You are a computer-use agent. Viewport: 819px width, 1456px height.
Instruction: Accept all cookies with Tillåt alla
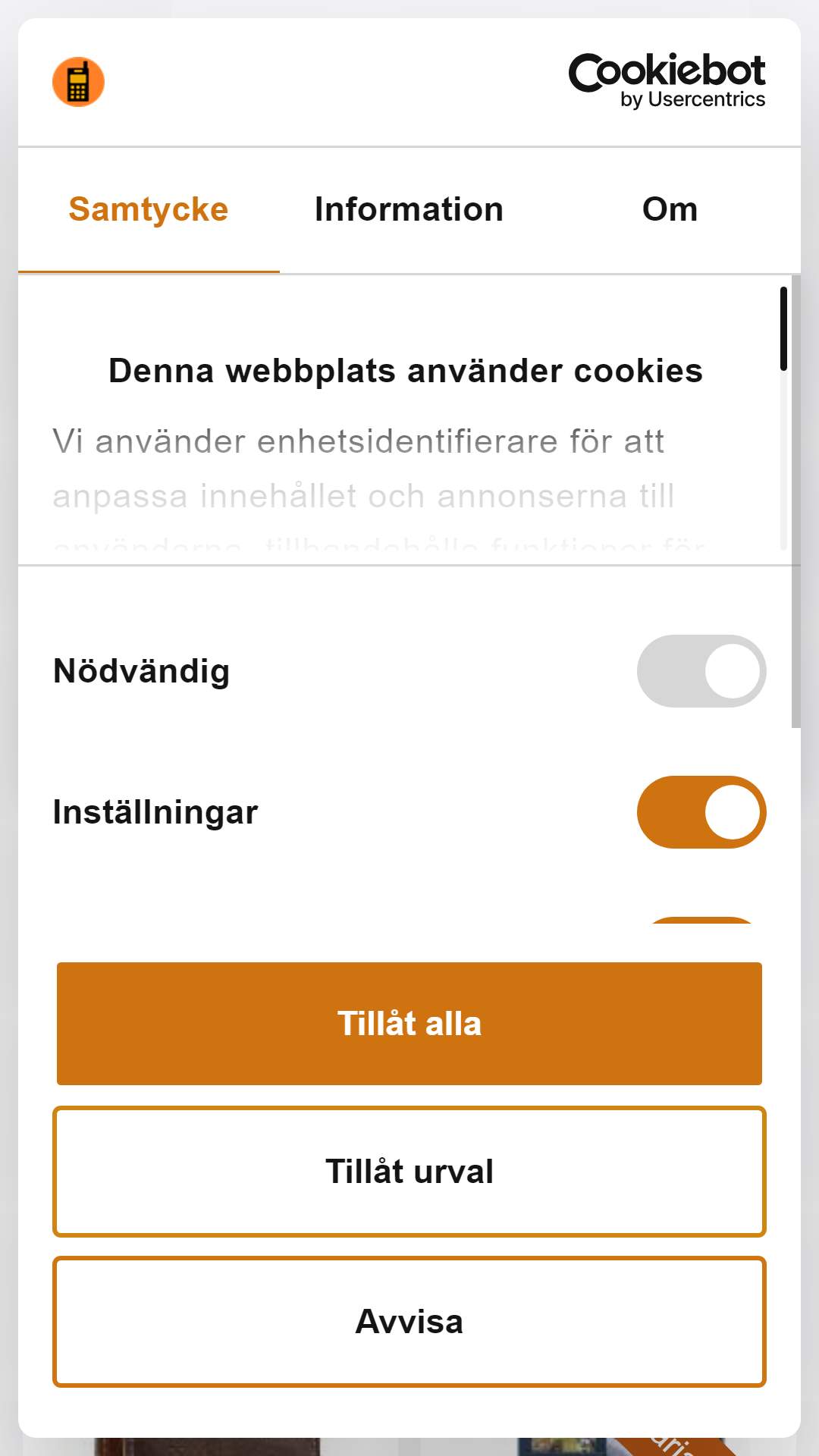coord(409,1024)
